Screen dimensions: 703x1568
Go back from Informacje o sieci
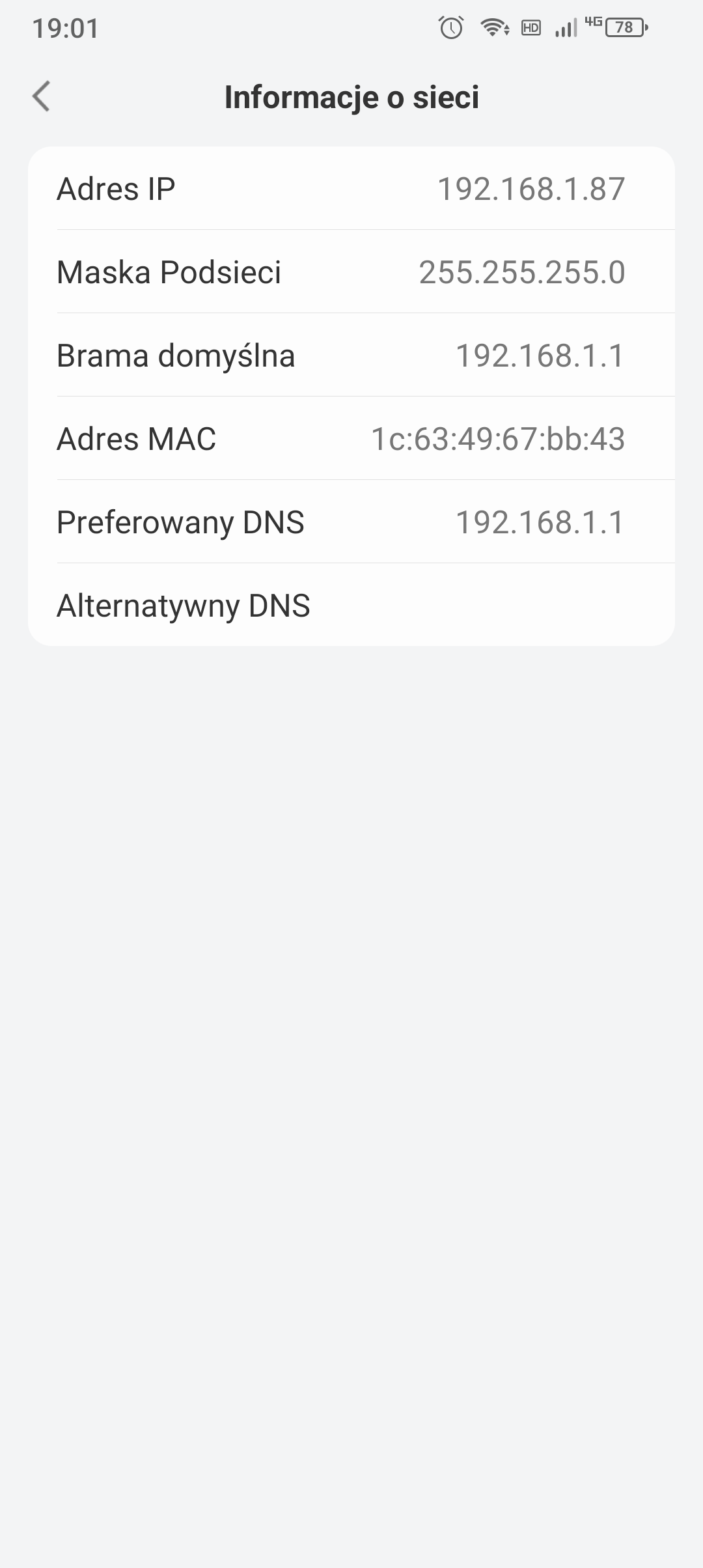pyautogui.click(x=42, y=96)
